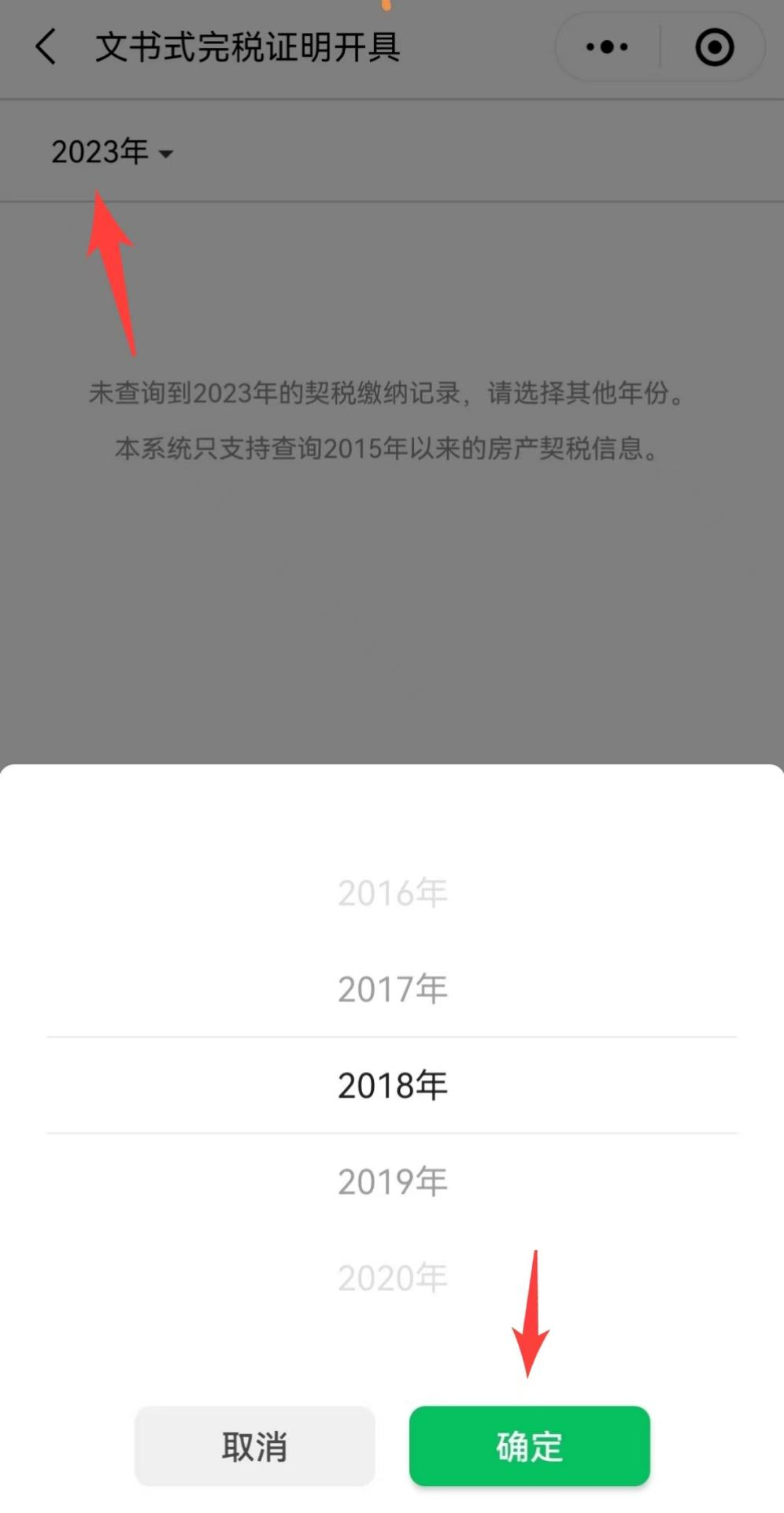Select 2017年 in the year picker
This screenshot has width=784, height=1513.
[392, 988]
